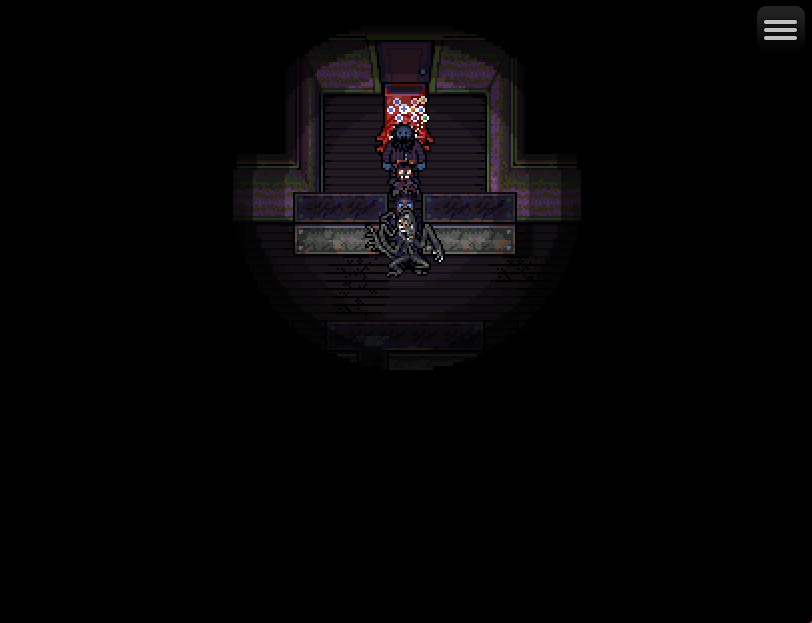Screen dimensions: 812x623
Task: Open the hamburger menu button
Action: tap(780, 30)
